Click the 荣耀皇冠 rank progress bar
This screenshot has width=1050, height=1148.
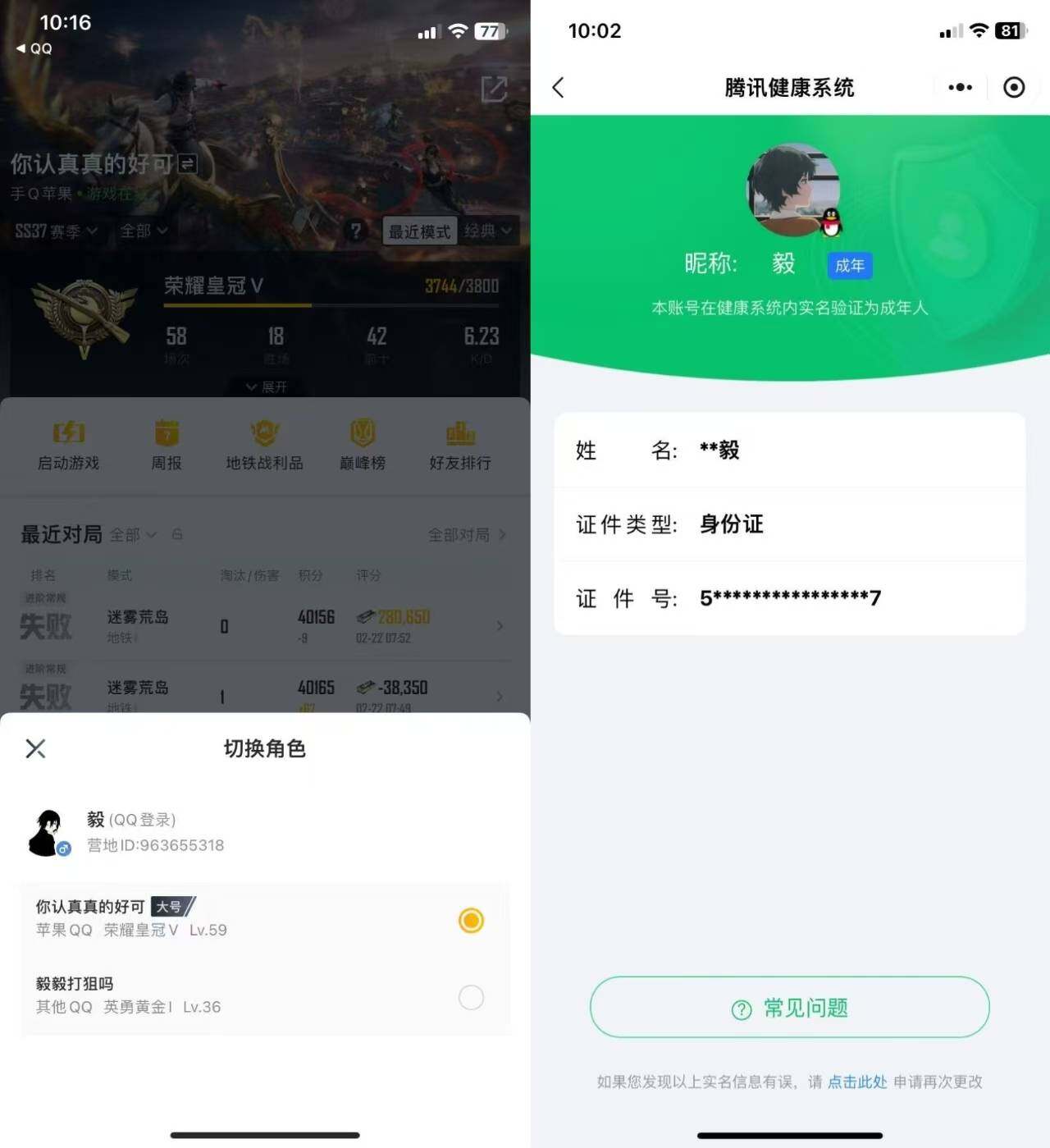[328, 304]
